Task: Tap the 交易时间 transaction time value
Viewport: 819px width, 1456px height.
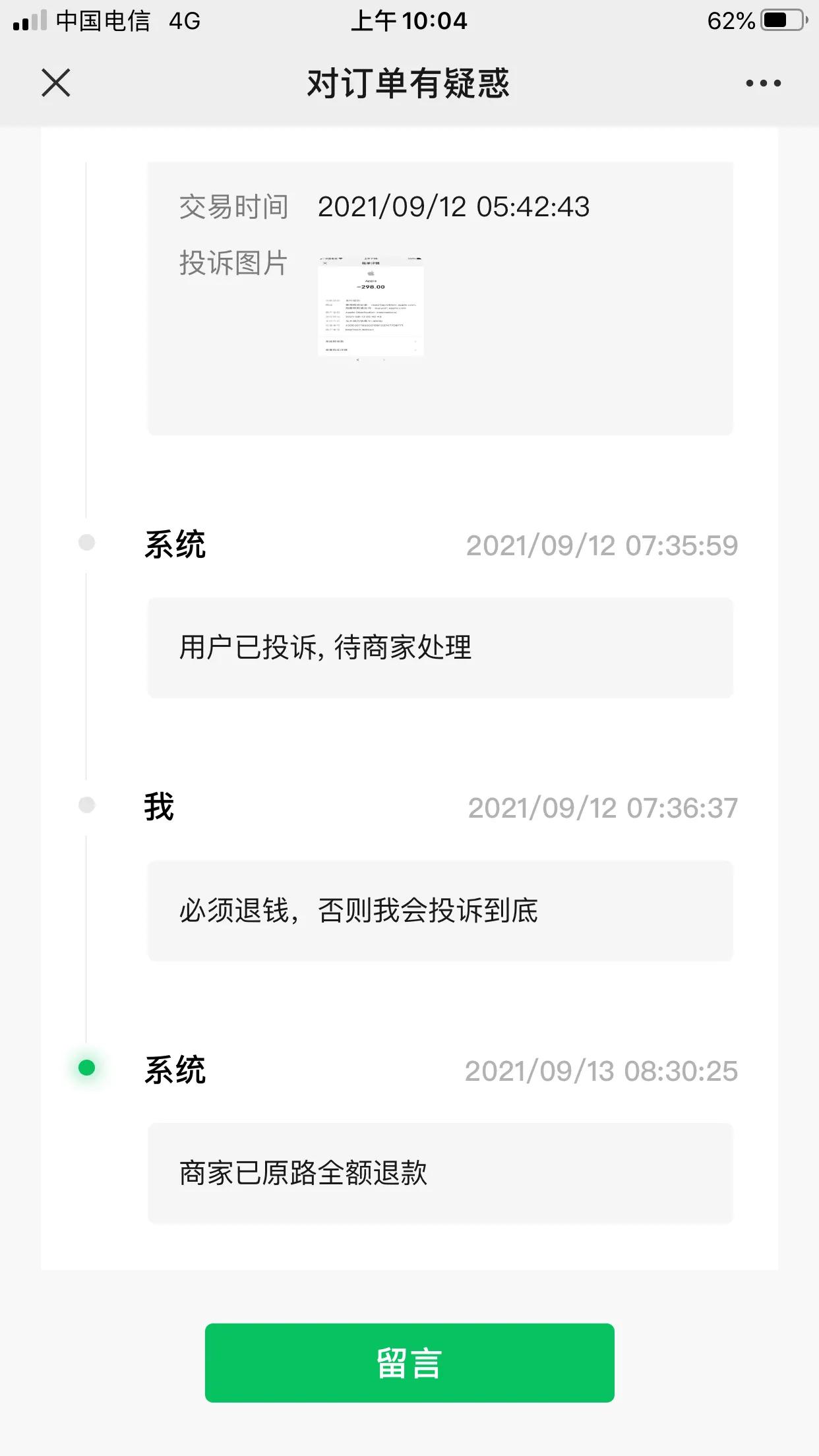Action: [x=454, y=207]
